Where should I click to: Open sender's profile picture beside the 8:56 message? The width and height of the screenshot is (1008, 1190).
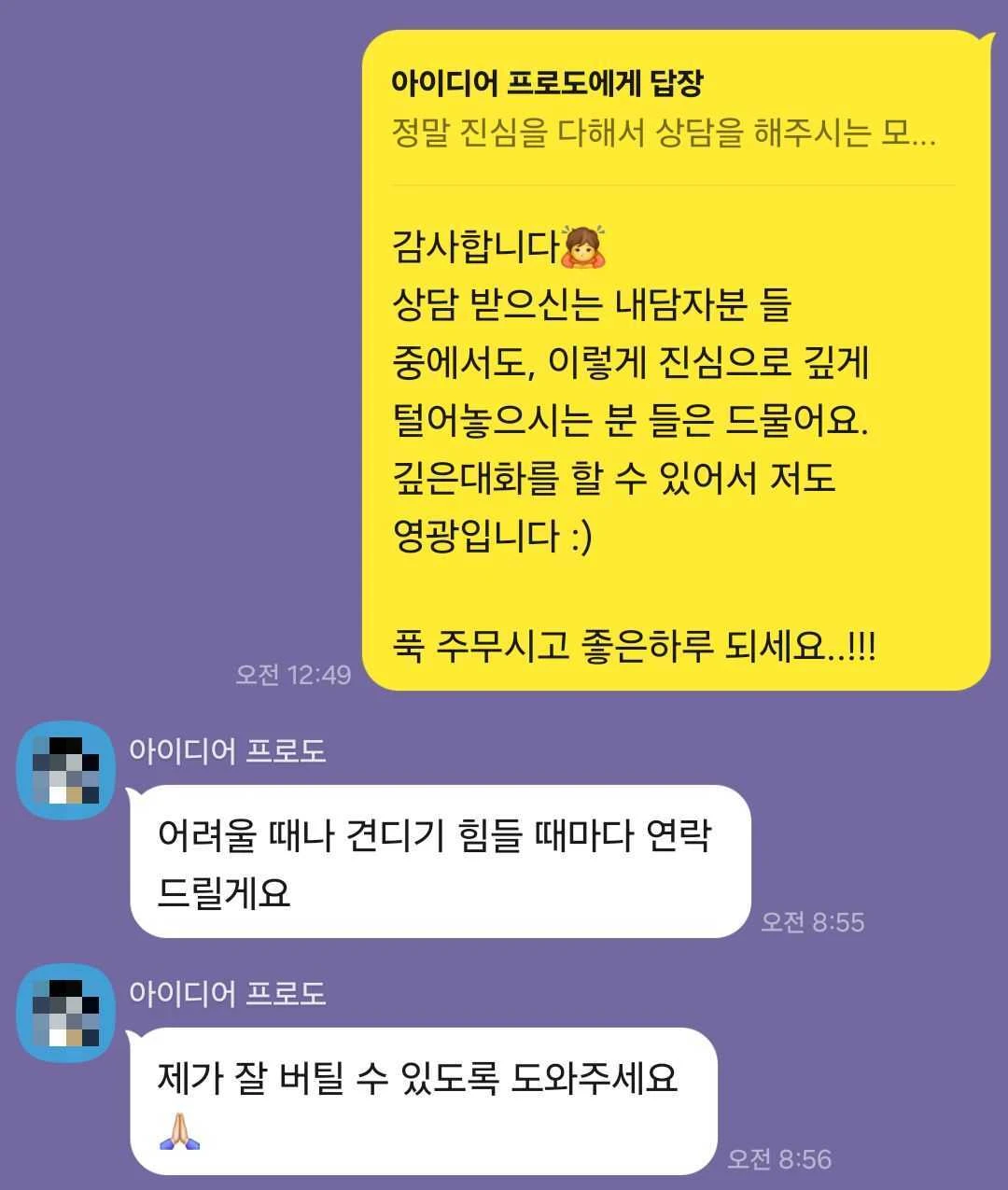(65, 1014)
